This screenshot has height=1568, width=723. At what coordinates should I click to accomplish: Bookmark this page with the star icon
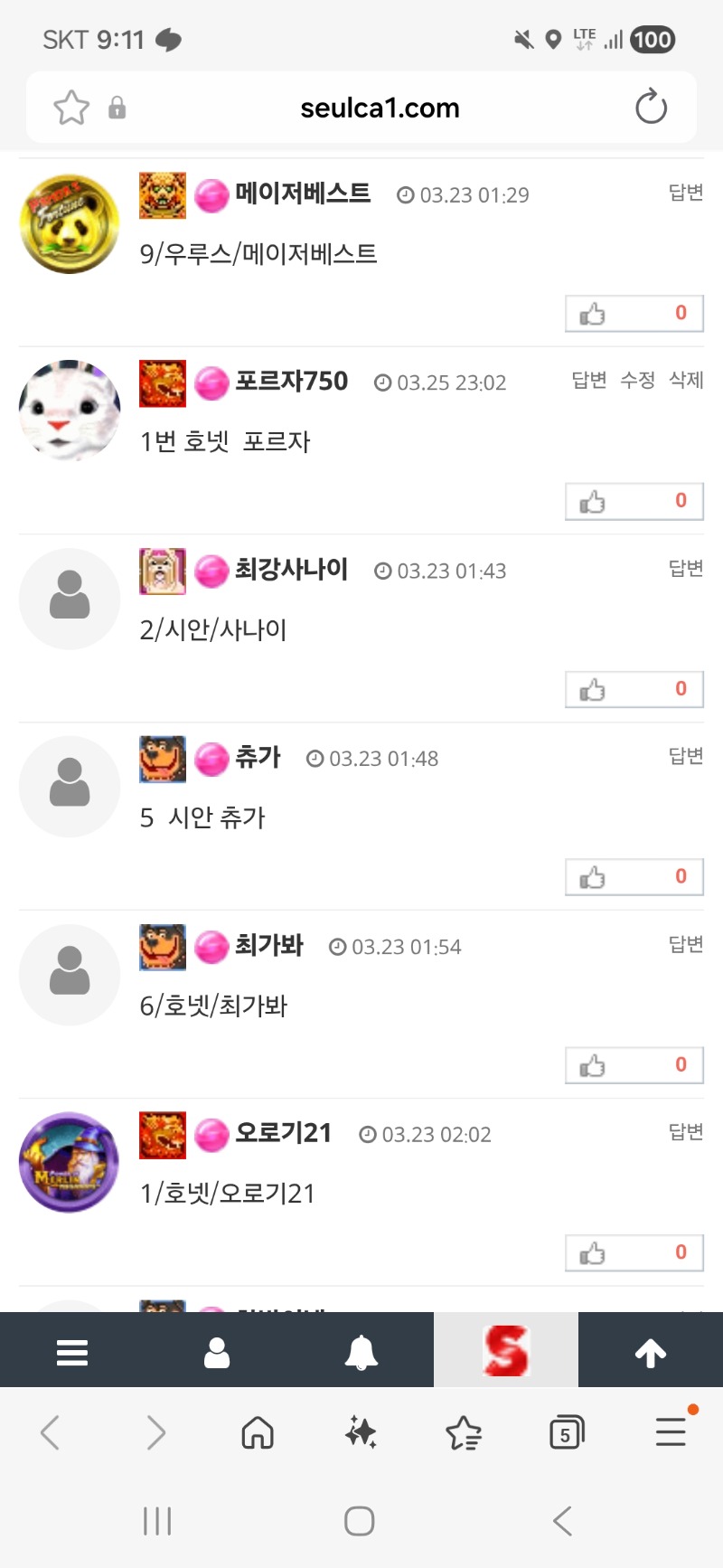click(71, 108)
